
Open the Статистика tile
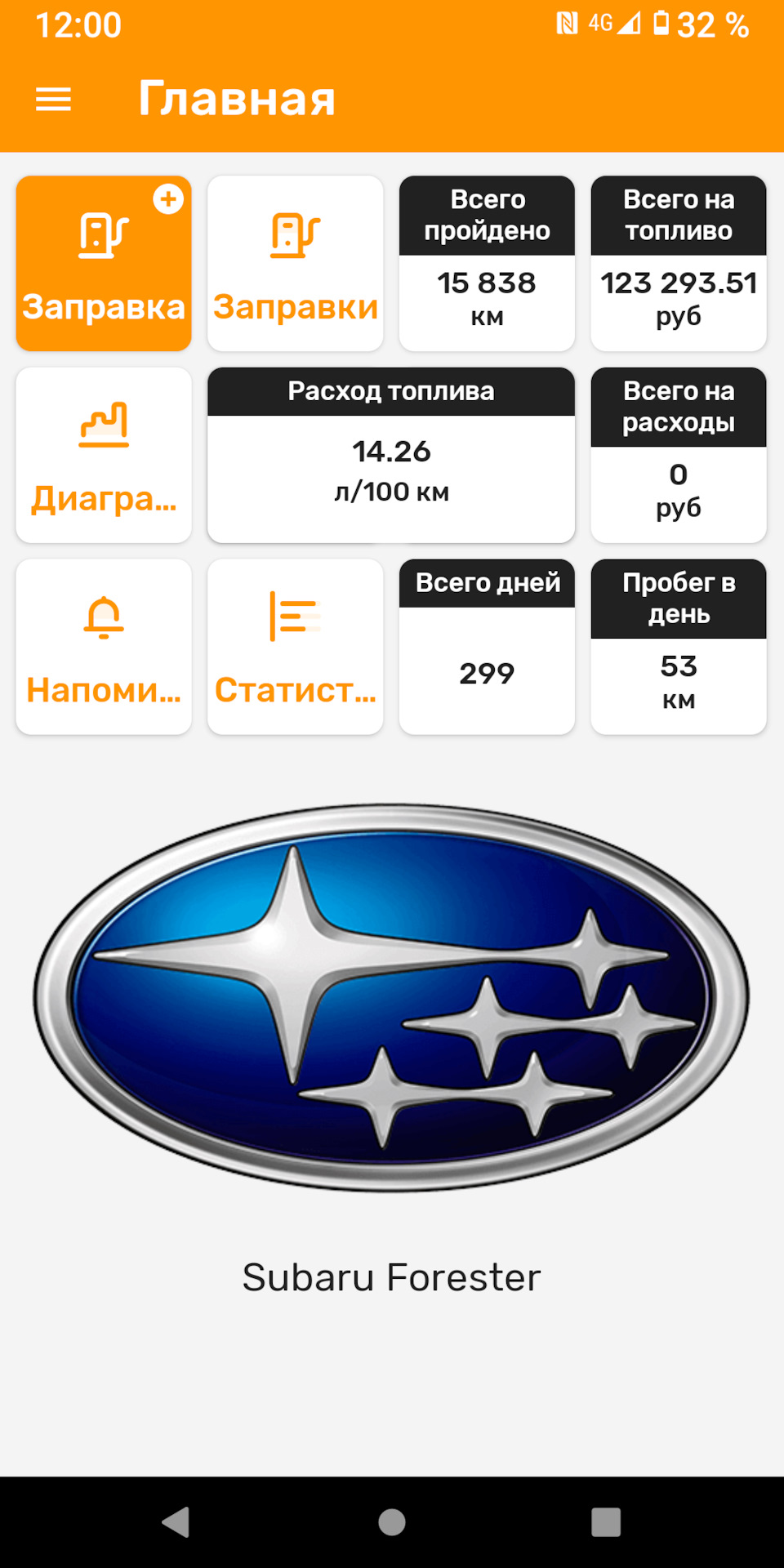pos(296,647)
